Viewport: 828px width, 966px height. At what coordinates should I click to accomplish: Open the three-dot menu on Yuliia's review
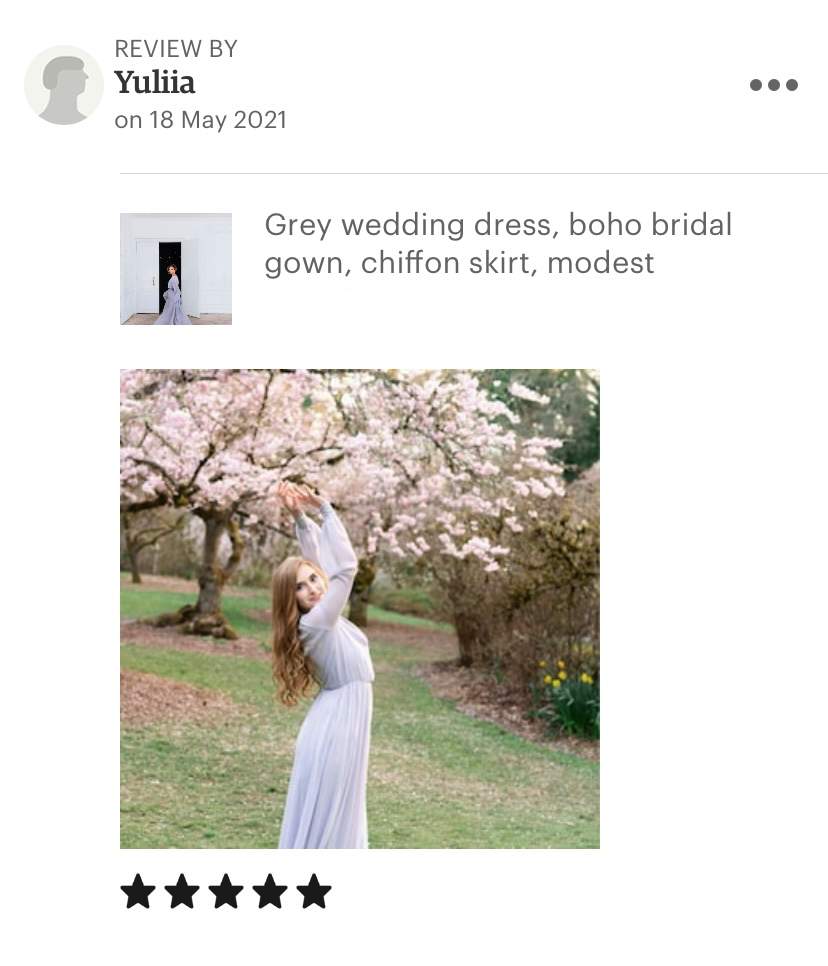(773, 85)
